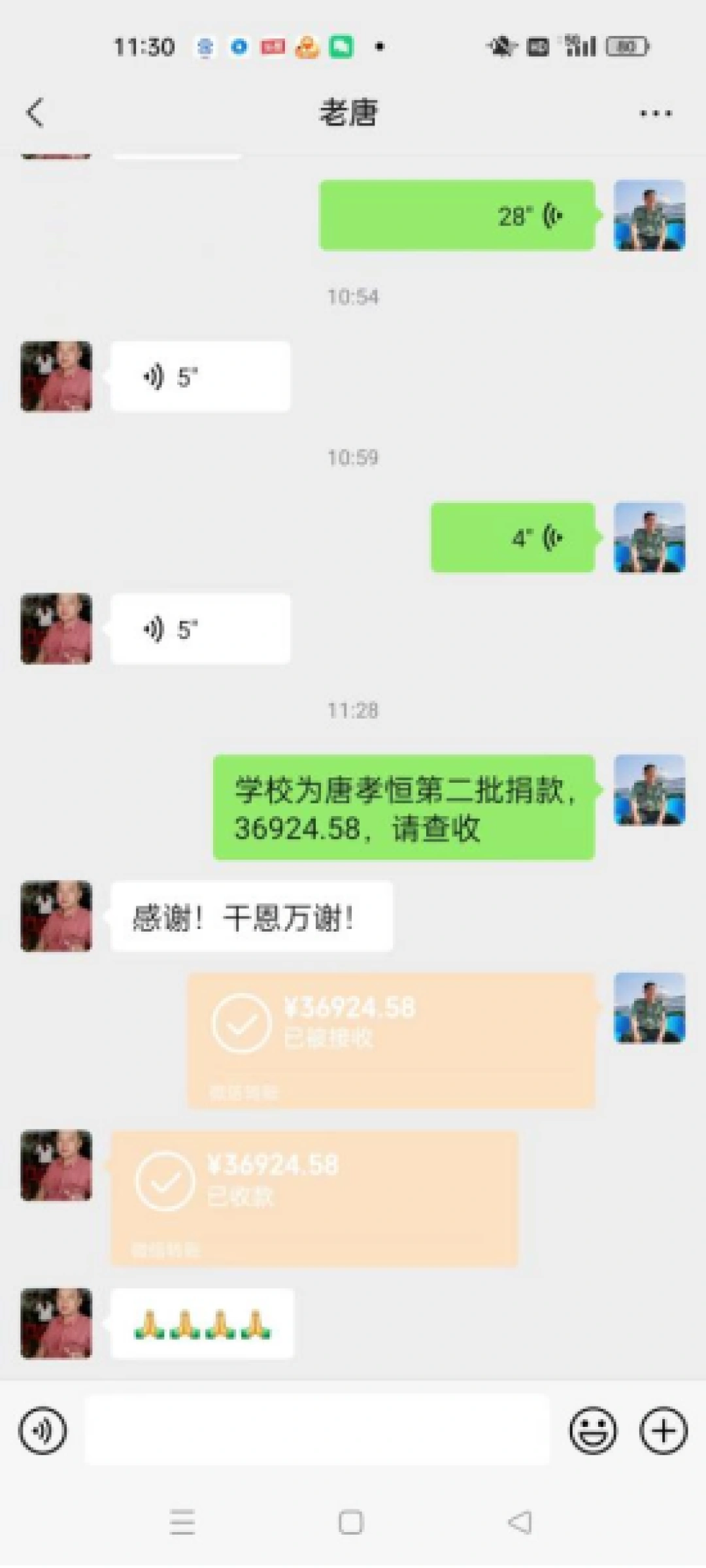The height and width of the screenshot is (1568, 706).
Task: Switch to voice input mode
Action: 43,1430
